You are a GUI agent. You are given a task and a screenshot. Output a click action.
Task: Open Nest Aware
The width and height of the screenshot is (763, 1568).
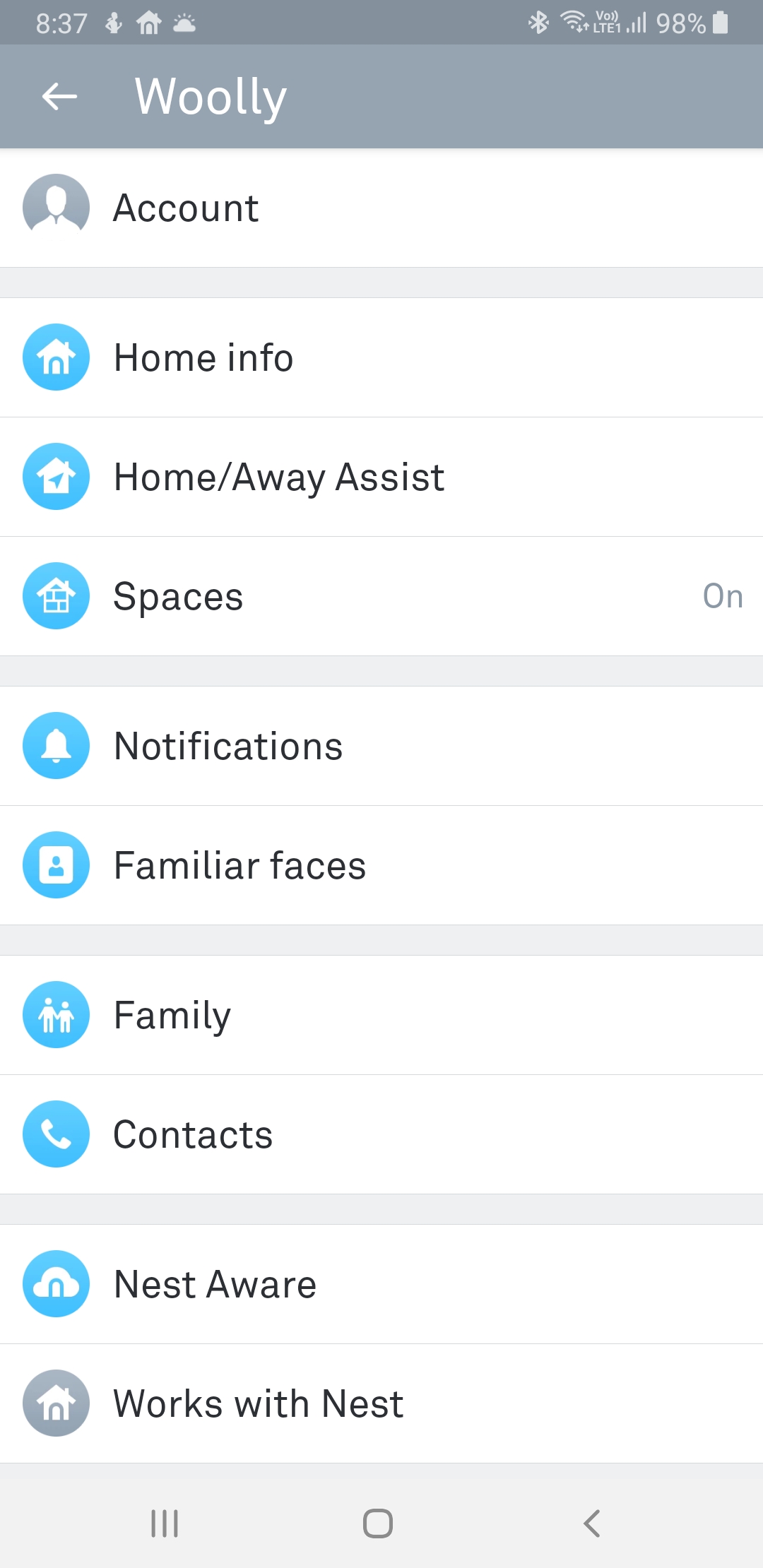pos(381,1284)
